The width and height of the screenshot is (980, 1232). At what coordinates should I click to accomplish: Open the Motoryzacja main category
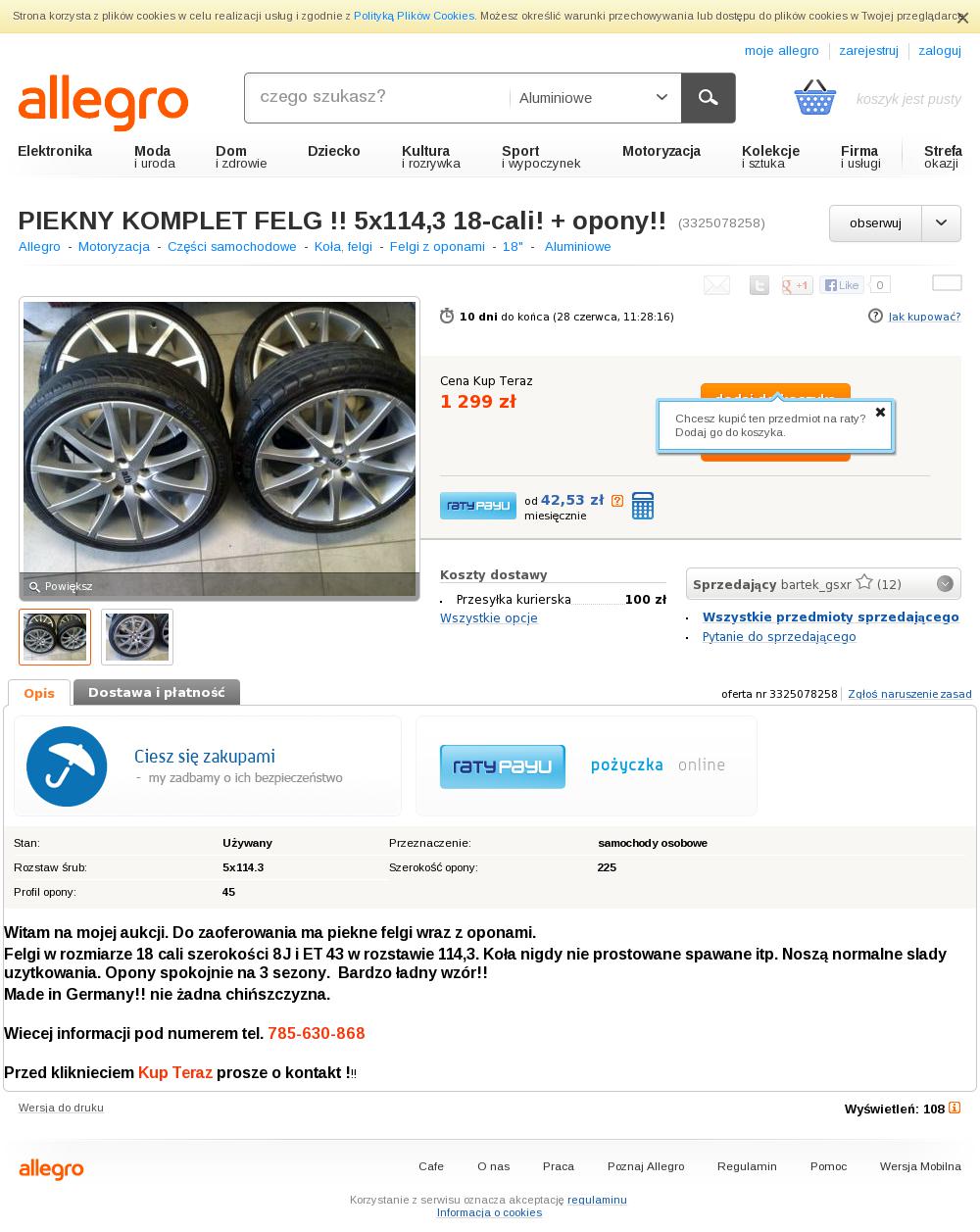[661, 151]
